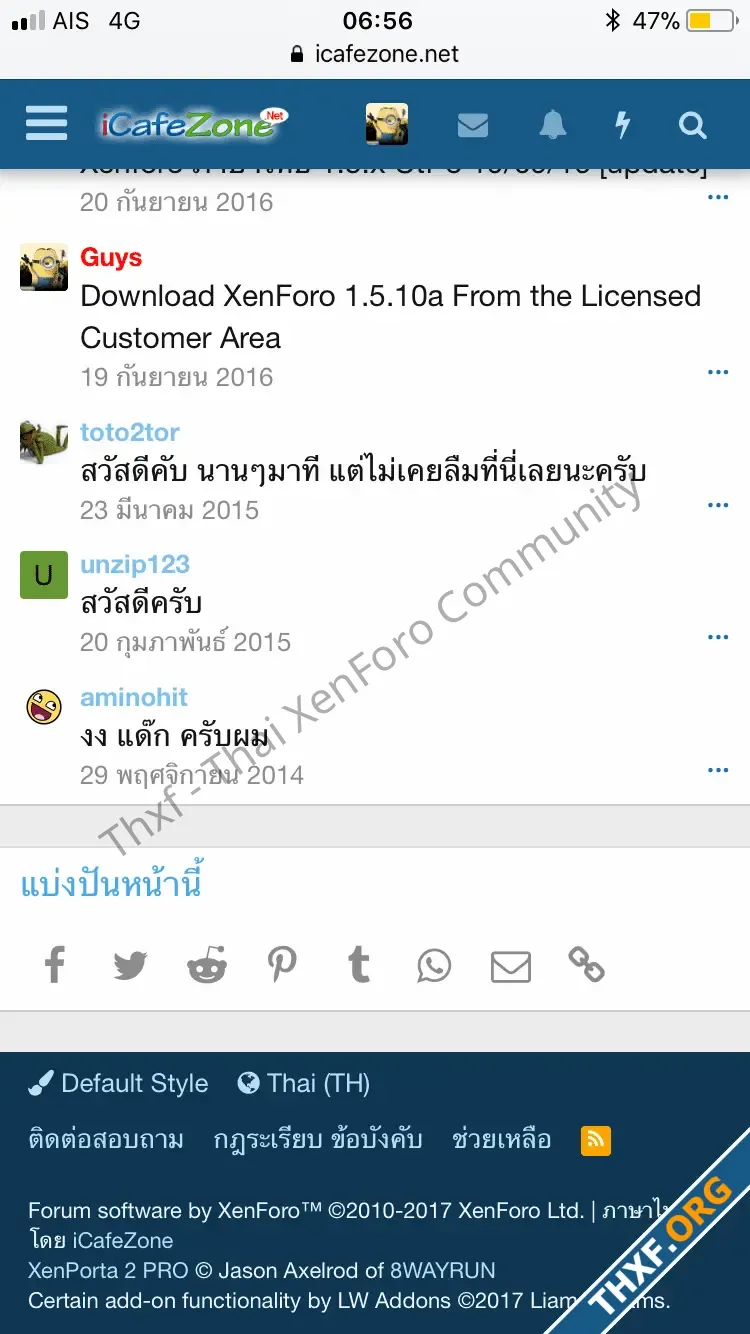Open the alerts bell

point(552,125)
